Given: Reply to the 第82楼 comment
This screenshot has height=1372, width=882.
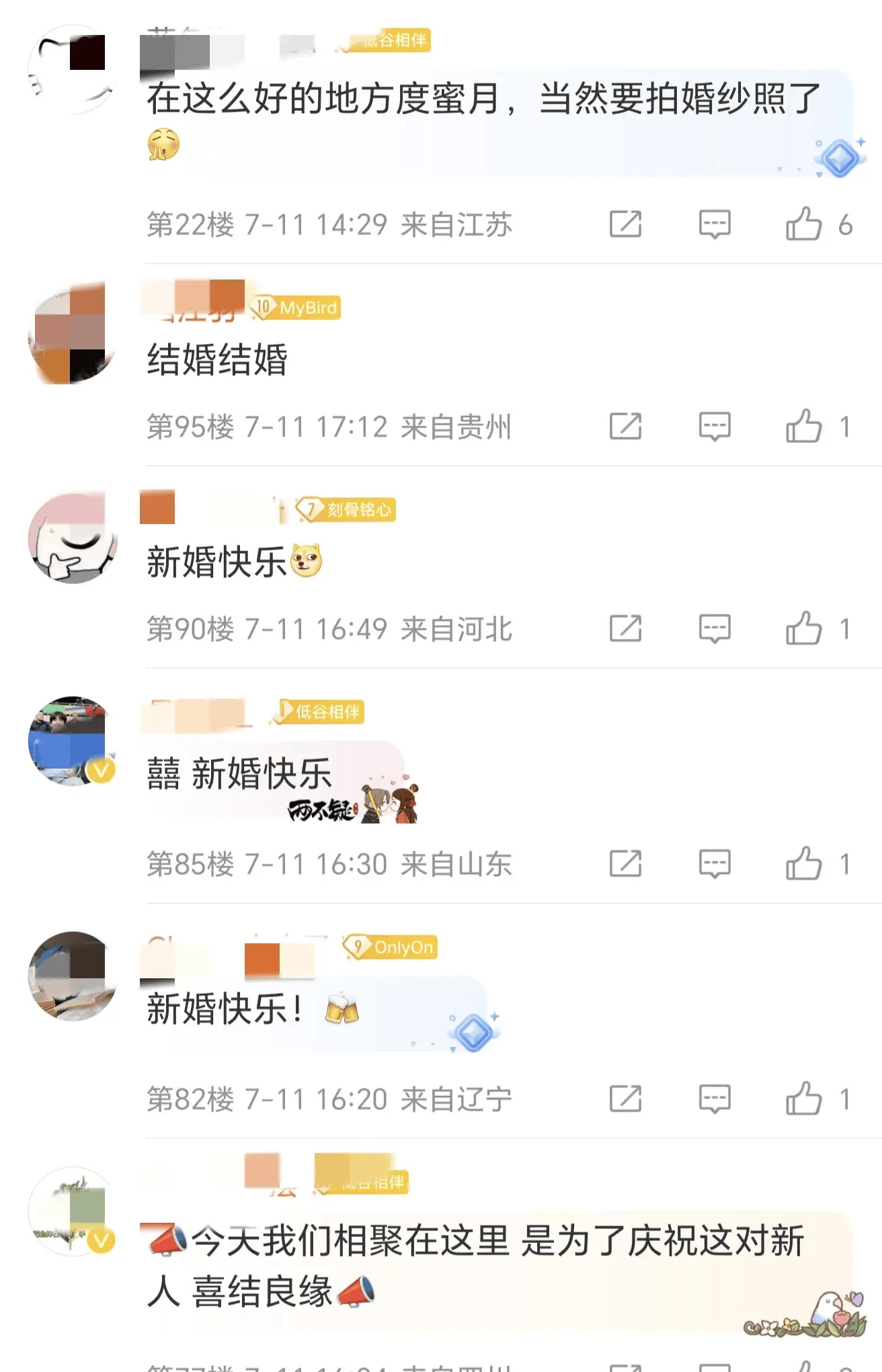Looking at the screenshot, I should [x=715, y=1099].
